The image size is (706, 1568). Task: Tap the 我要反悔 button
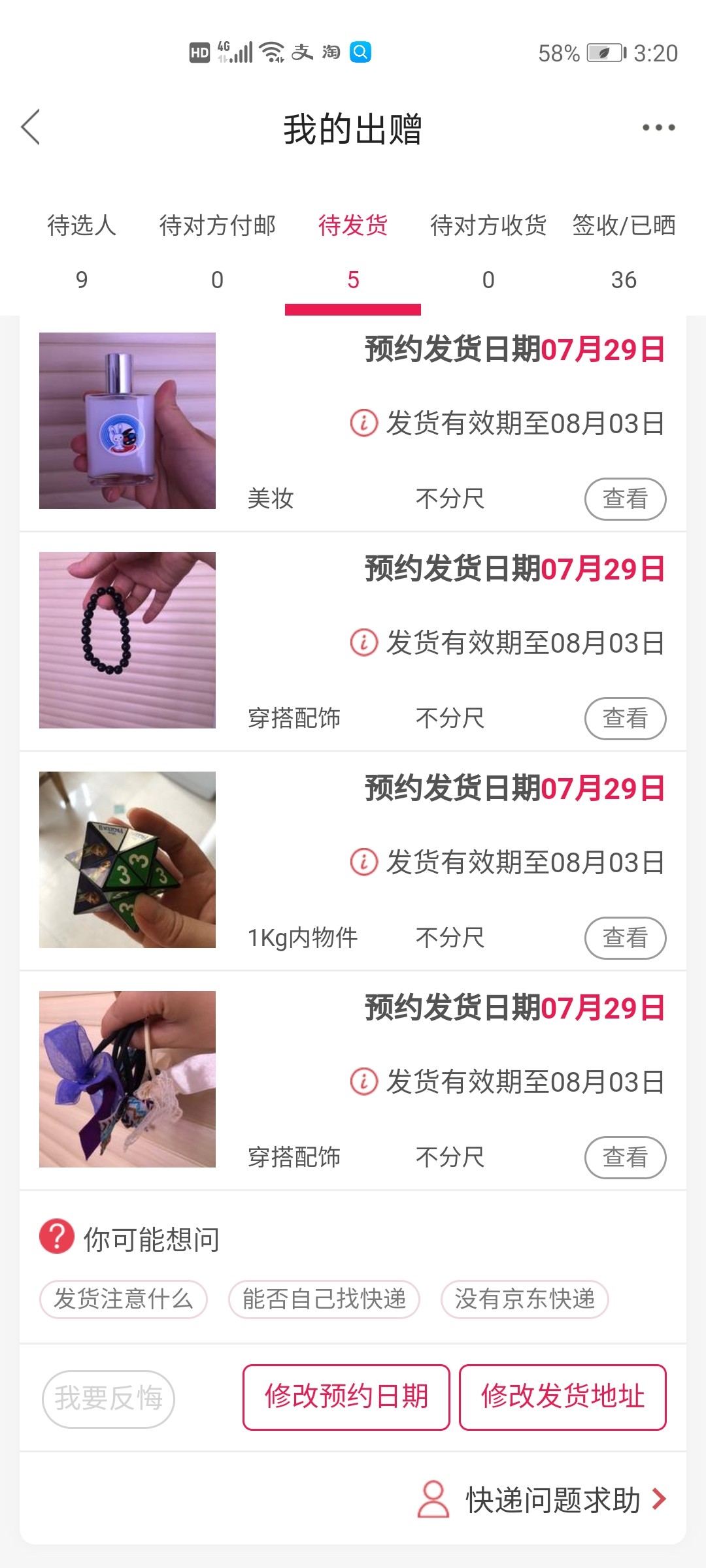tap(109, 1399)
